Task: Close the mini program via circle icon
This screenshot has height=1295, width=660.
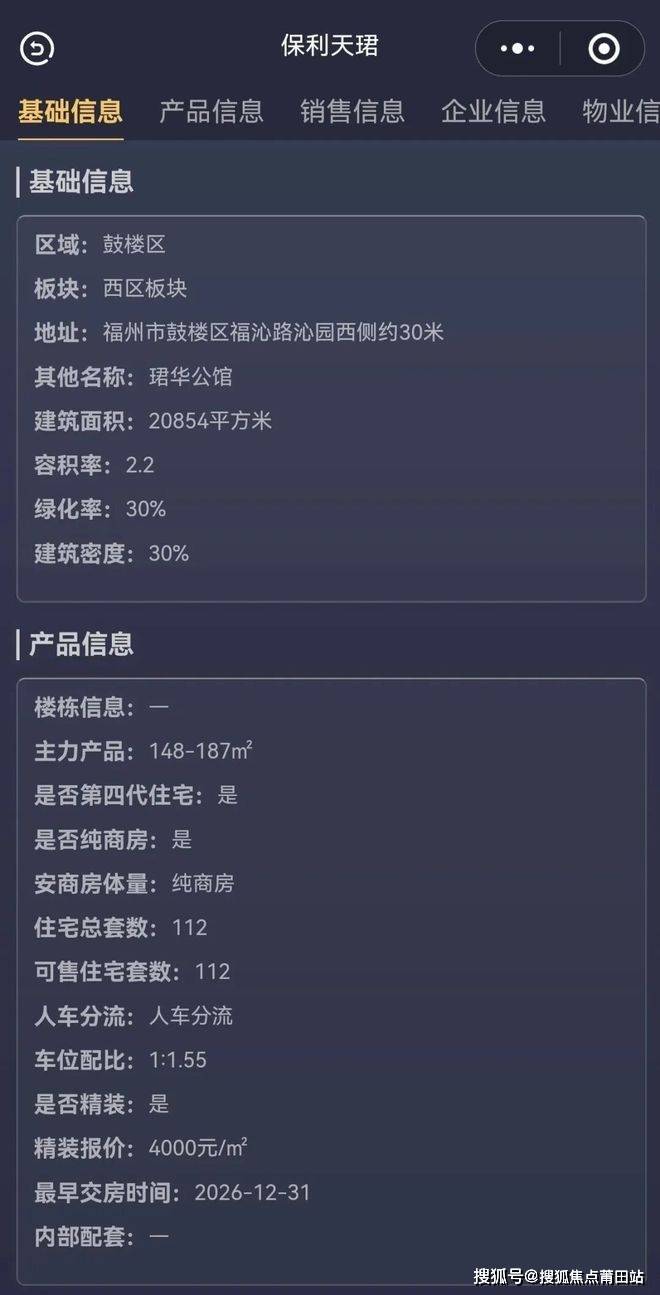Action: click(603, 48)
